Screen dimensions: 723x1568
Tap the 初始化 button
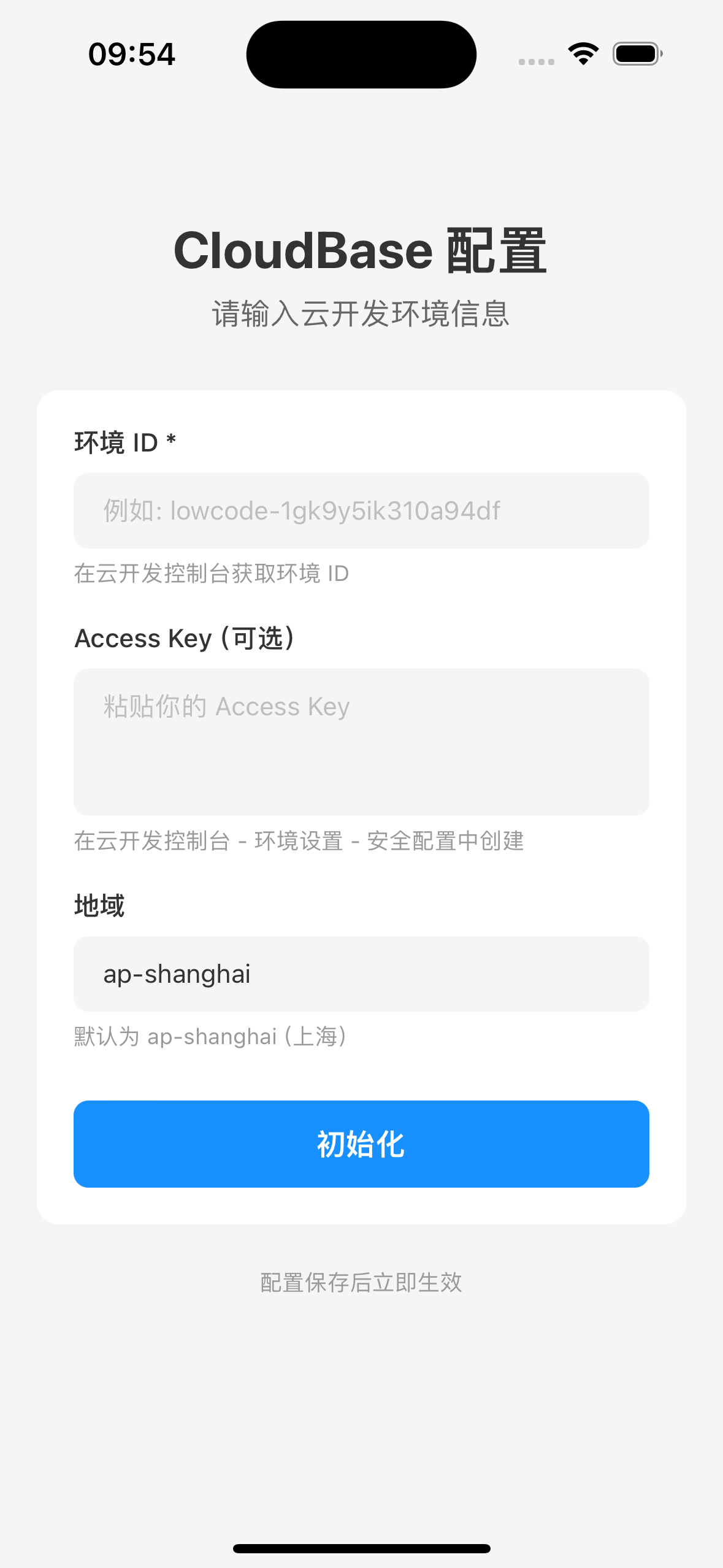(361, 1144)
